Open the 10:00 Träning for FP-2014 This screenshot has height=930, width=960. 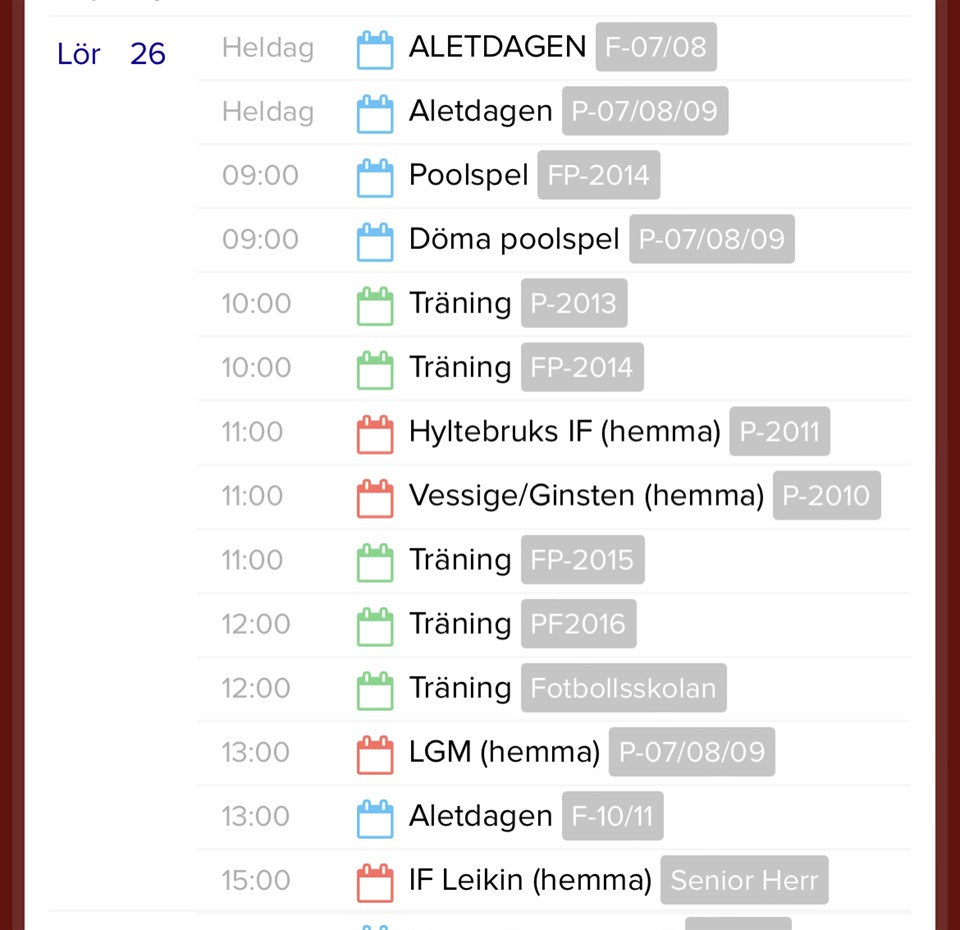(460, 367)
